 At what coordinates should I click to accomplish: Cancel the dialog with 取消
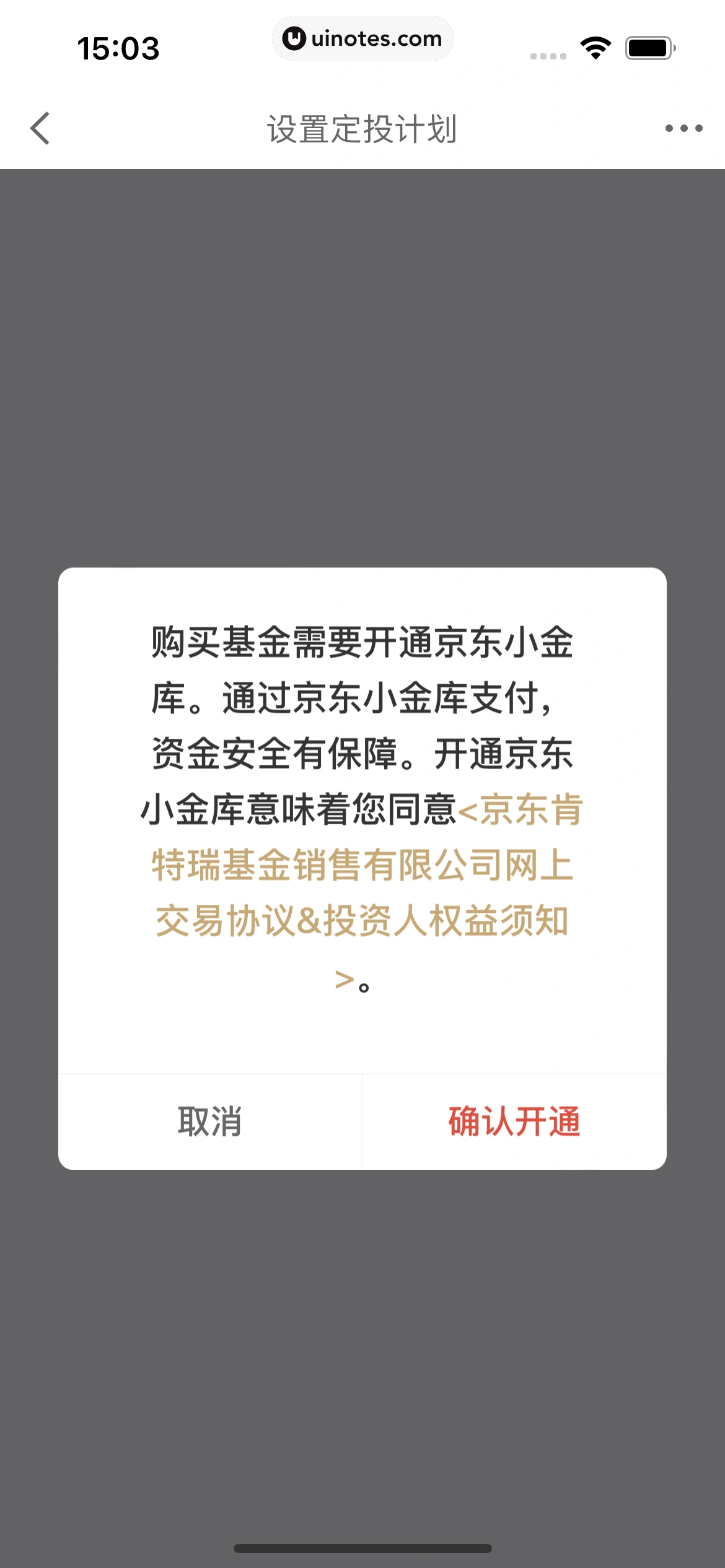coord(210,1122)
